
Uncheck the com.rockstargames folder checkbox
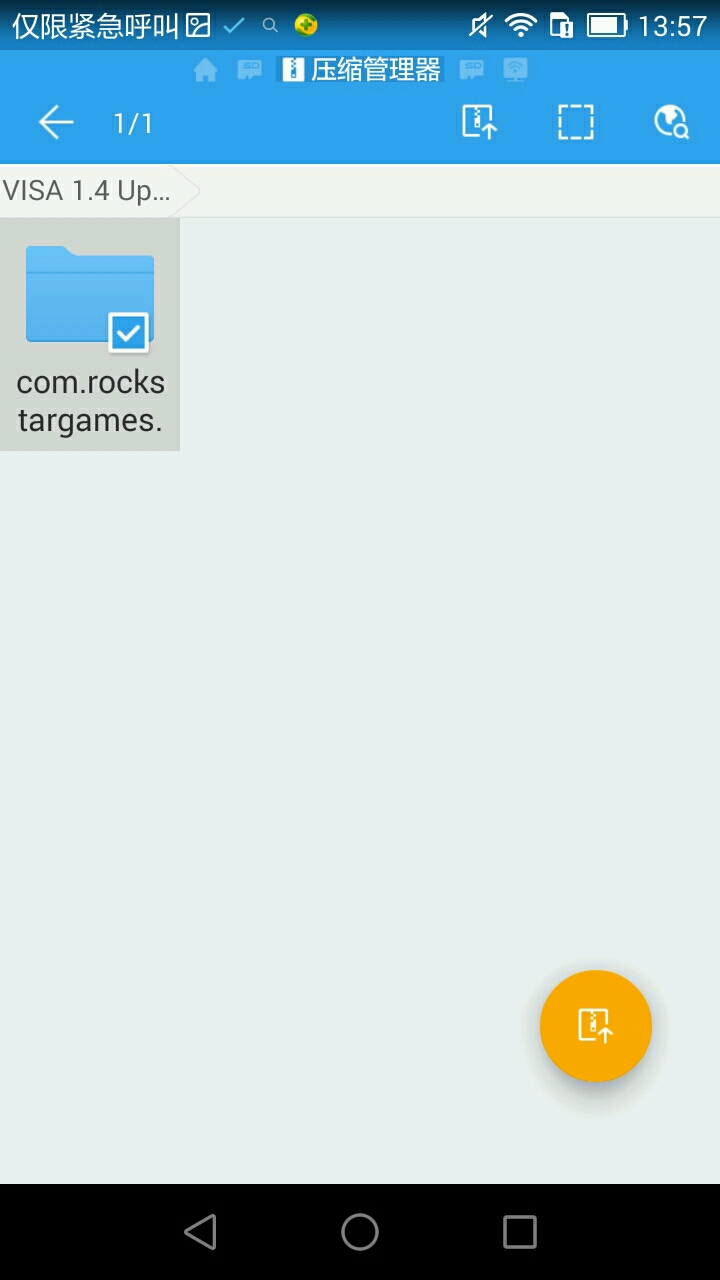[x=128, y=333]
